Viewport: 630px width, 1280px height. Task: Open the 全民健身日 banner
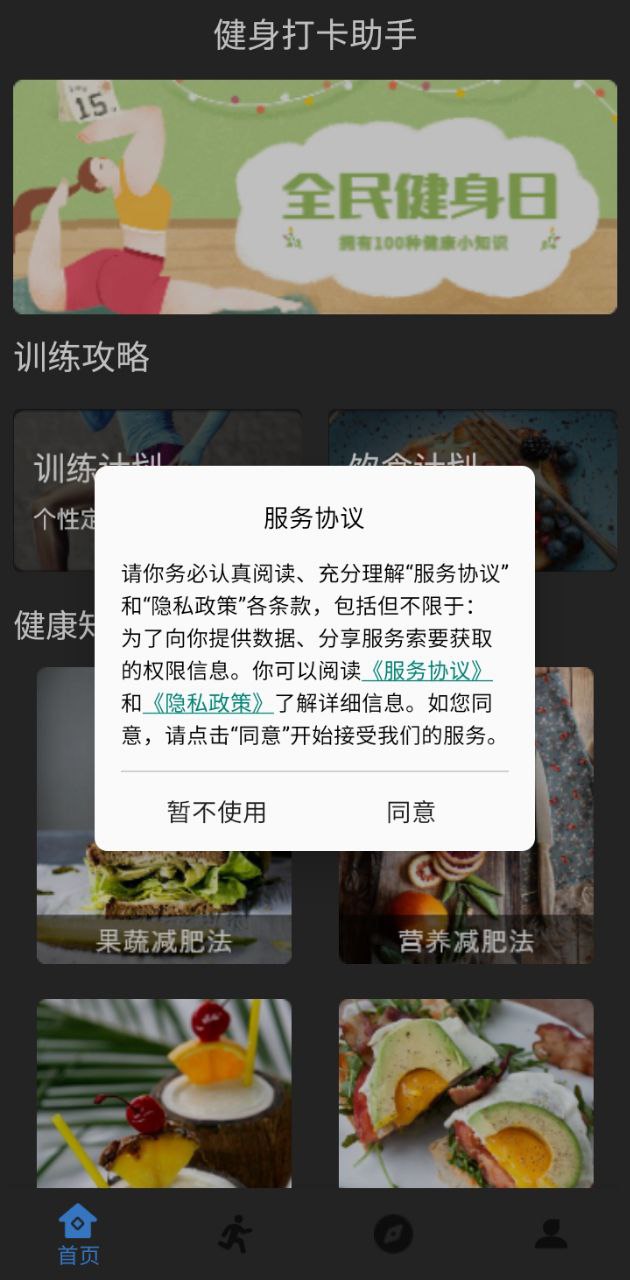point(315,197)
